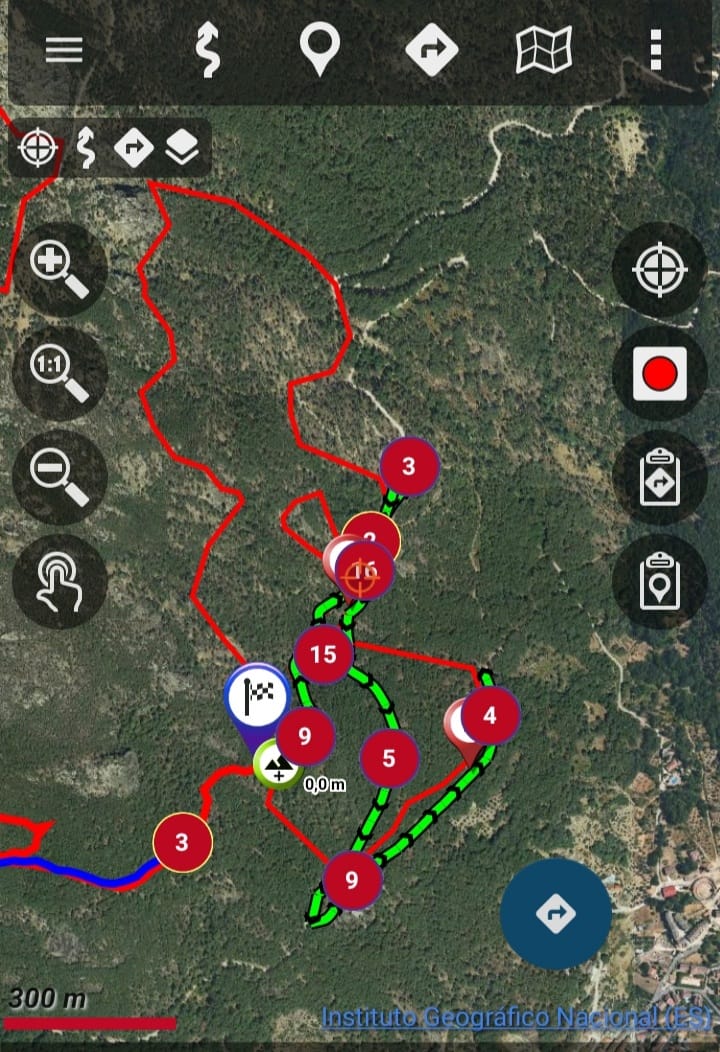Reset zoom to 1:1 scale

(59, 373)
